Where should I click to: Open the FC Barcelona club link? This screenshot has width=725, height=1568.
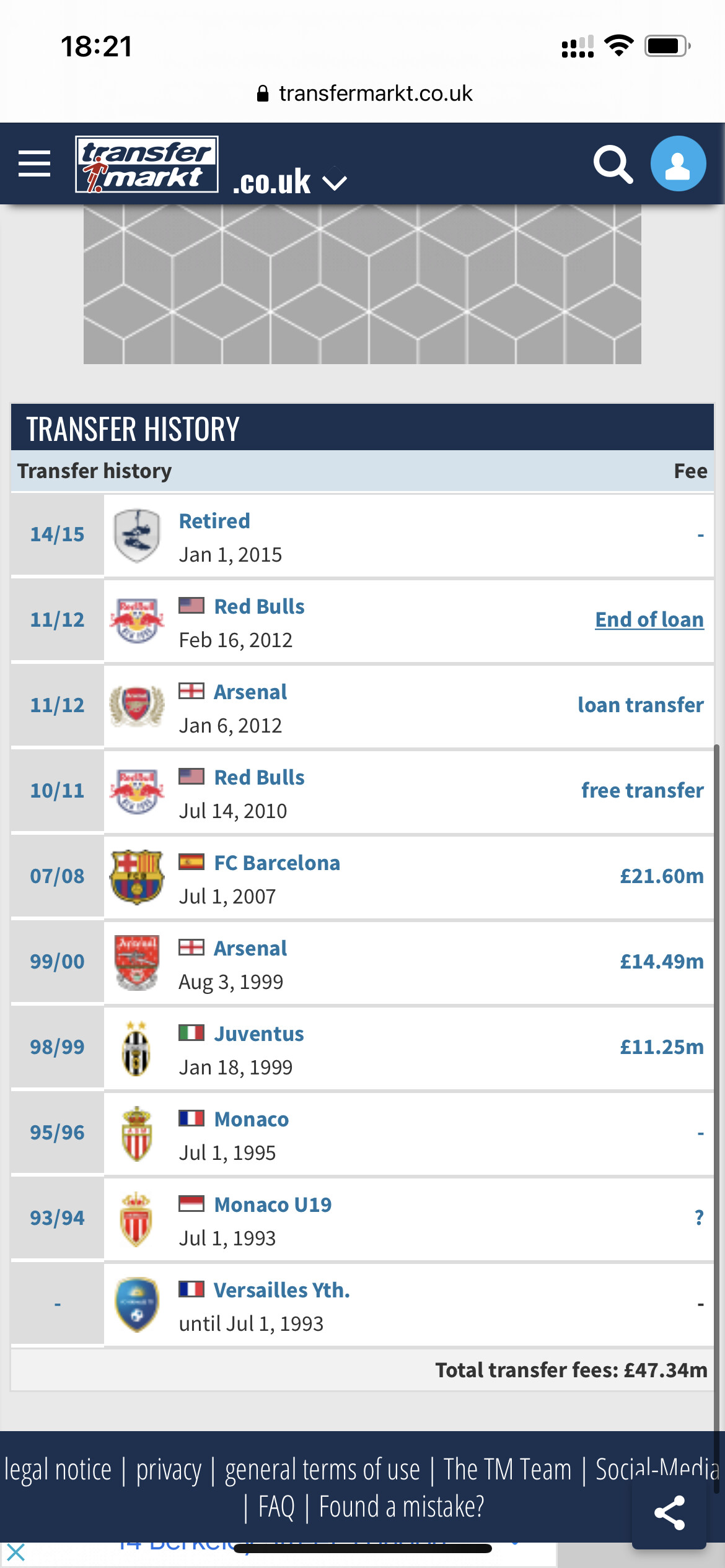pyautogui.click(x=277, y=863)
